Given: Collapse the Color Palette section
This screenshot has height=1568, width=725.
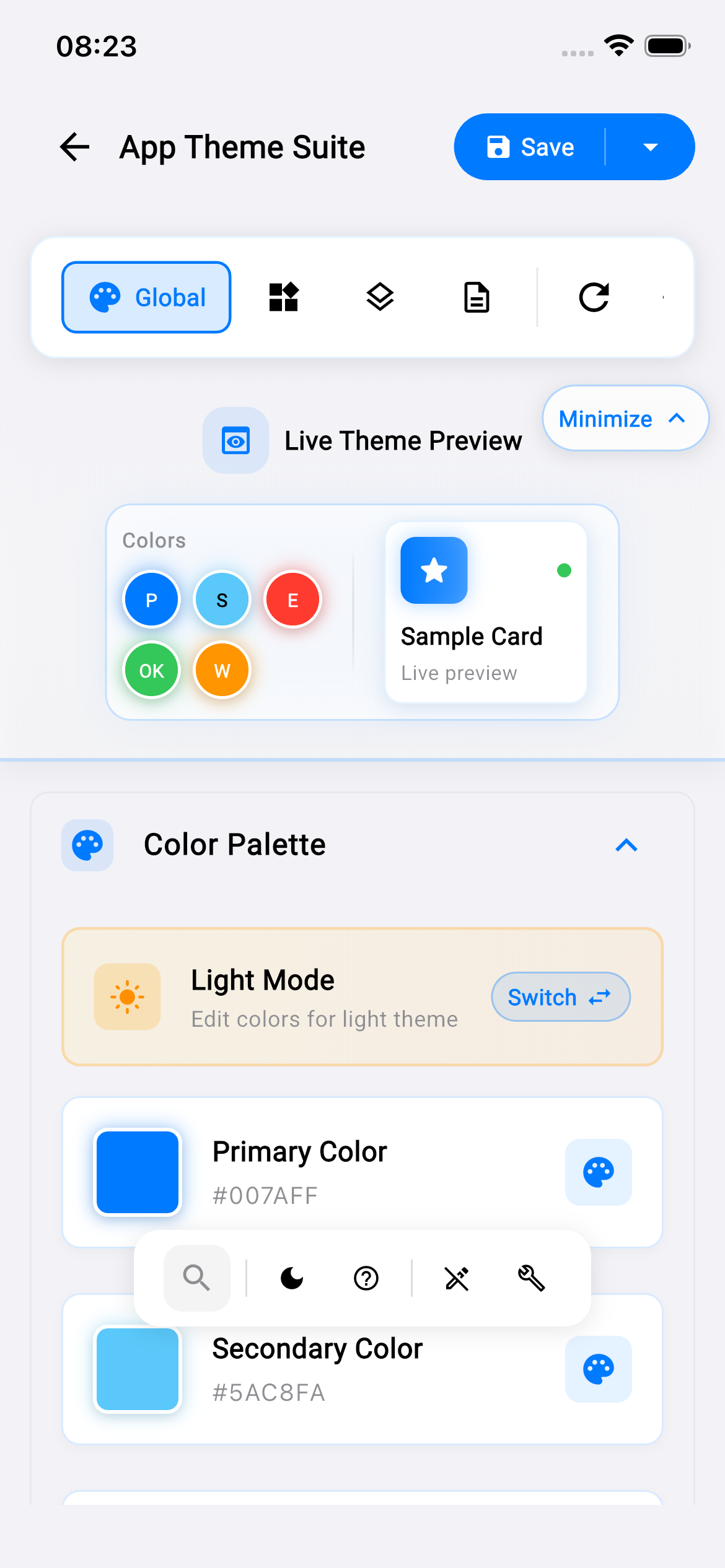Looking at the screenshot, I should pyautogui.click(x=626, y=845).
